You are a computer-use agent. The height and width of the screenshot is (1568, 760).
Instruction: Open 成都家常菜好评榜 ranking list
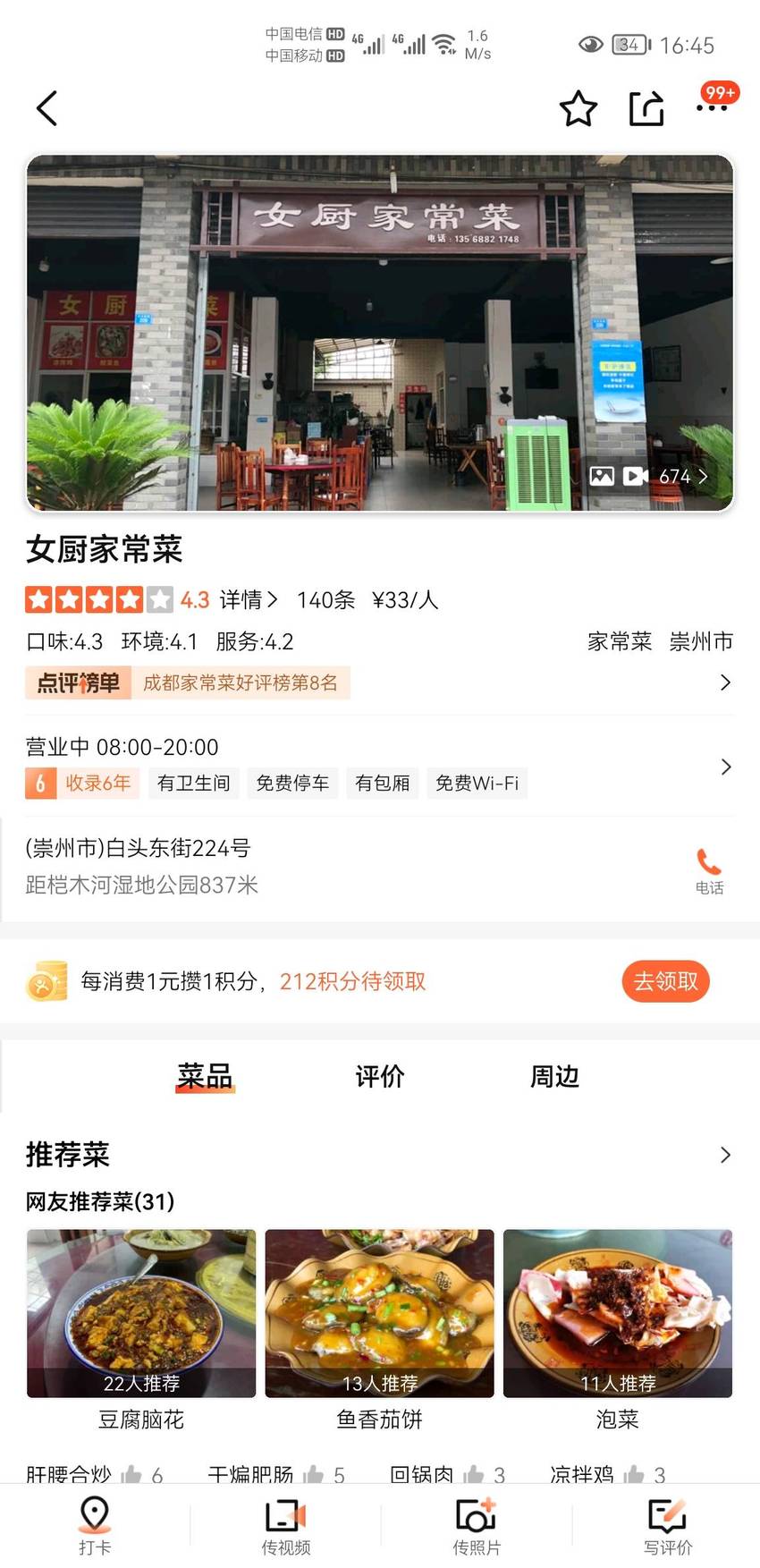[379, 682]
